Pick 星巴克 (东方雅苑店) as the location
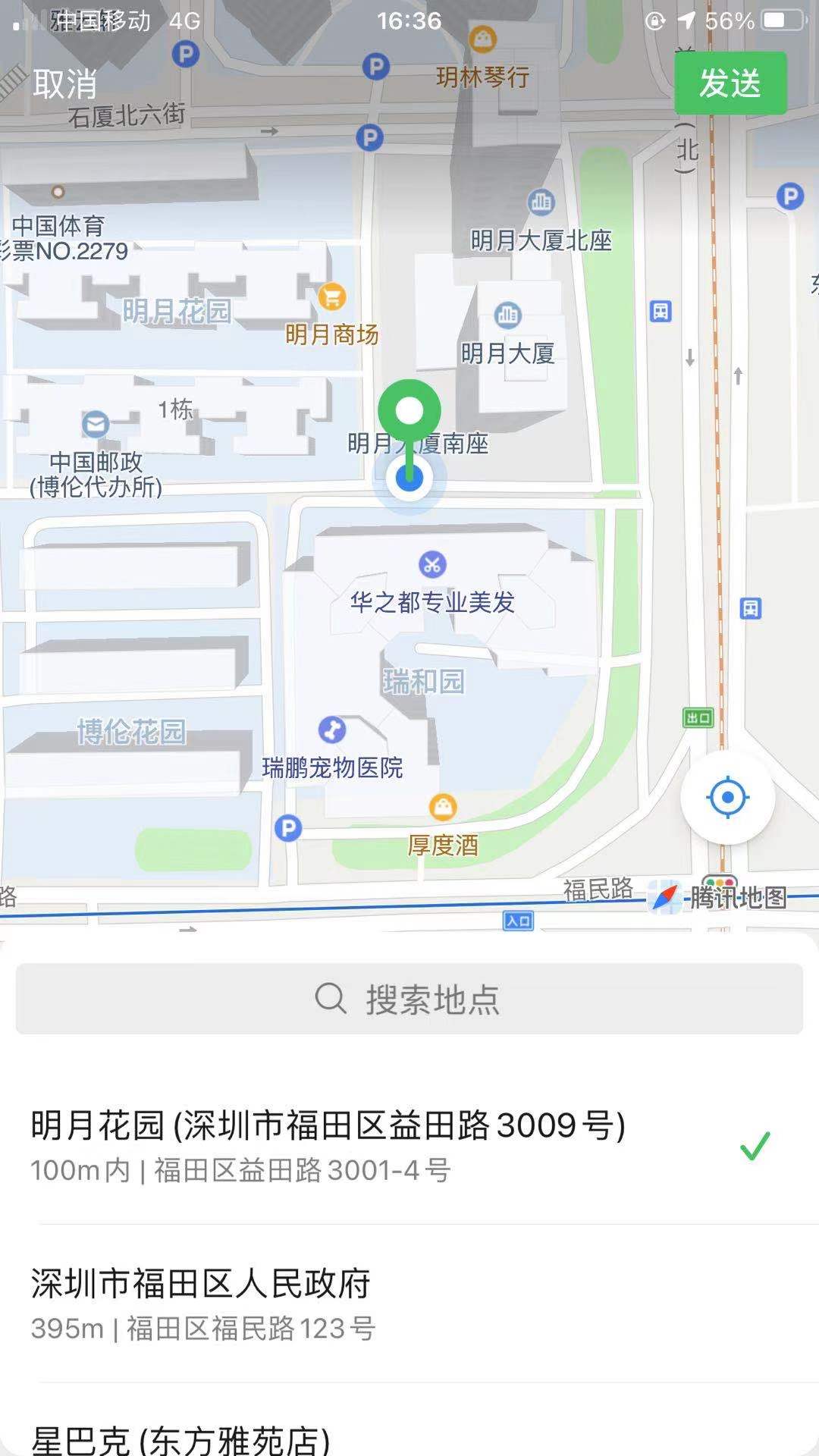 [182, 1438]
